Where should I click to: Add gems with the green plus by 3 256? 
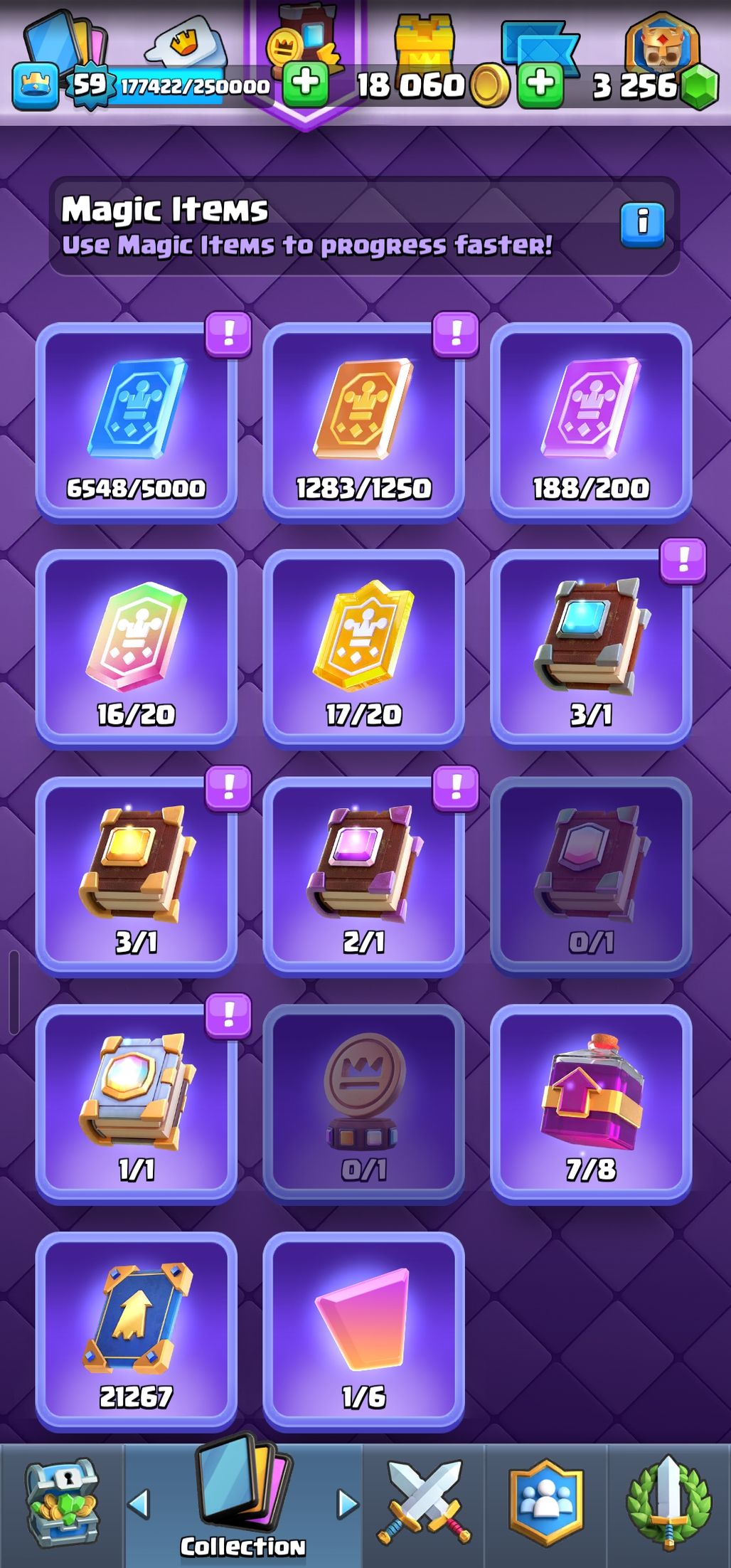pos(540,83)
